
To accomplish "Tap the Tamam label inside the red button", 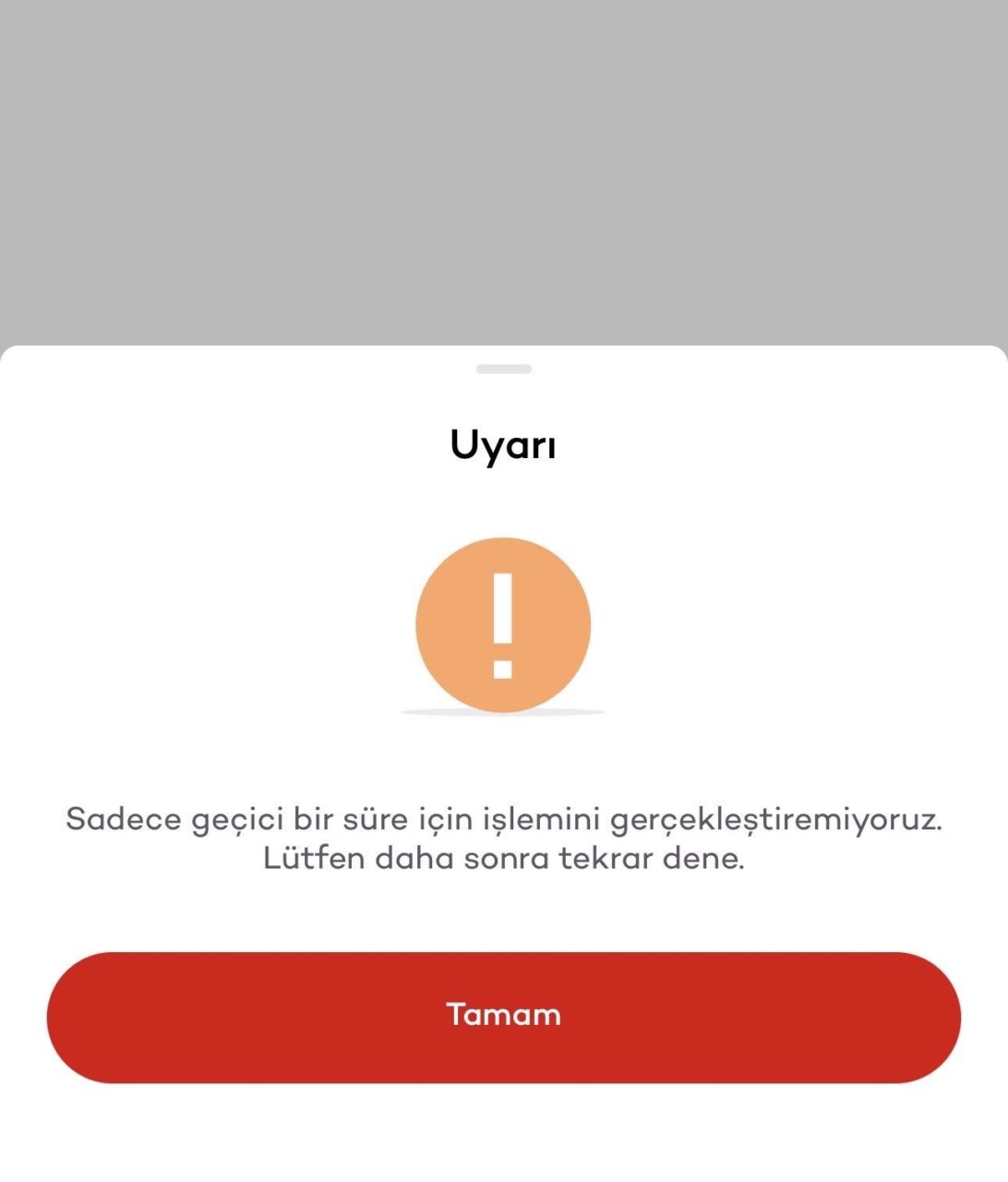I will coord(503,1016).
